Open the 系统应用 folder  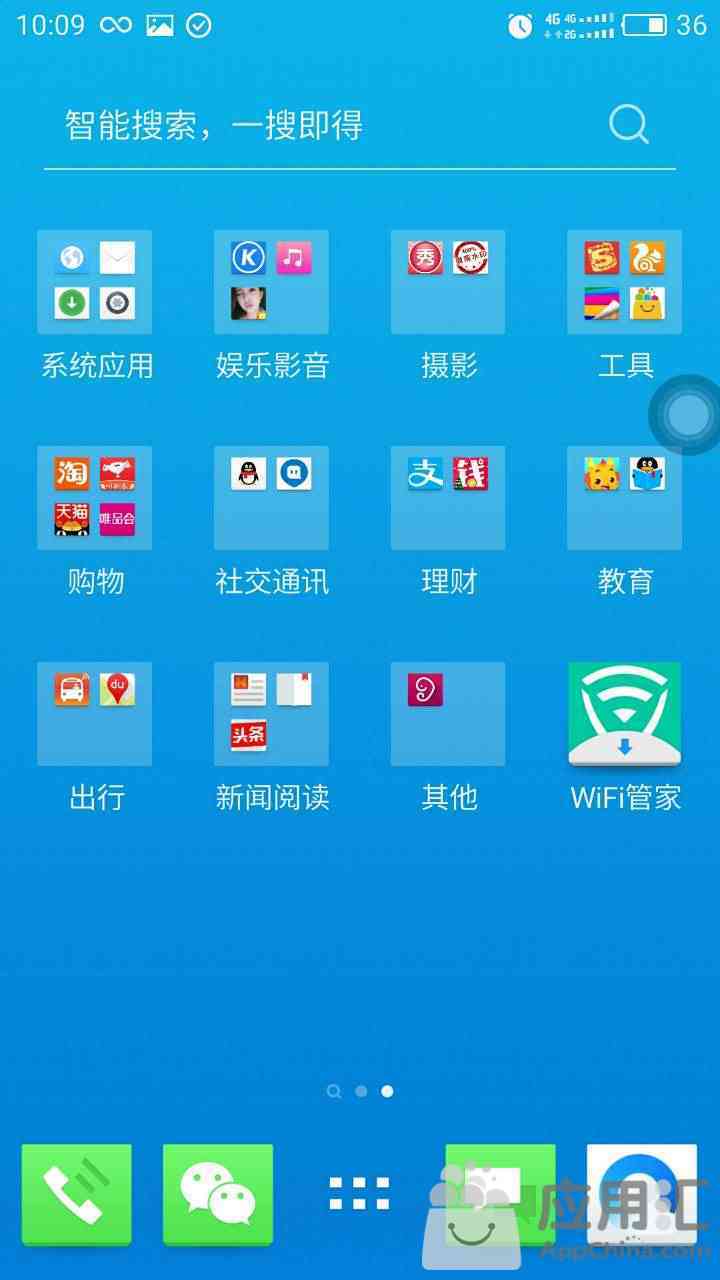click(95, 282)
